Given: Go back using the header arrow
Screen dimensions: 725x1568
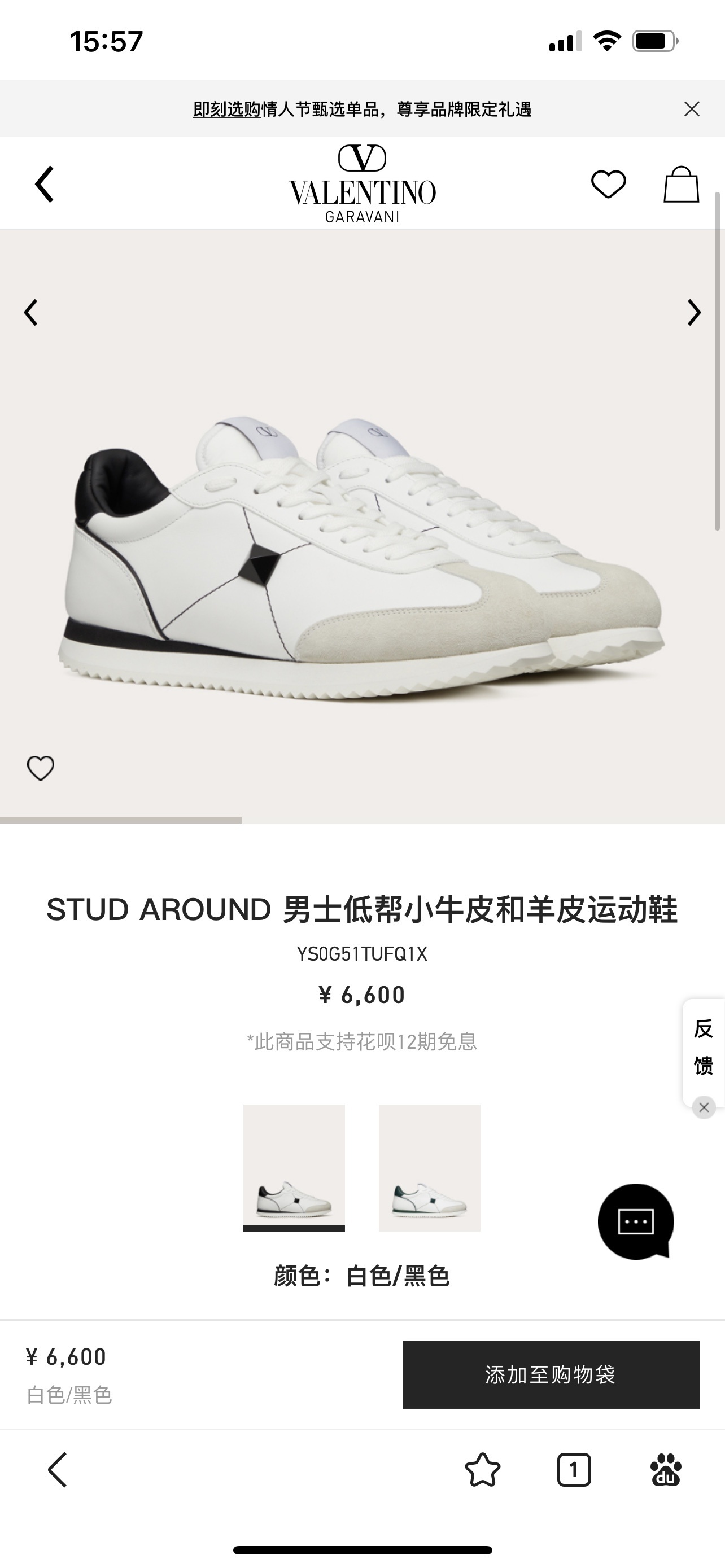Looking at the screenshot, I should (x=45, y=184).
